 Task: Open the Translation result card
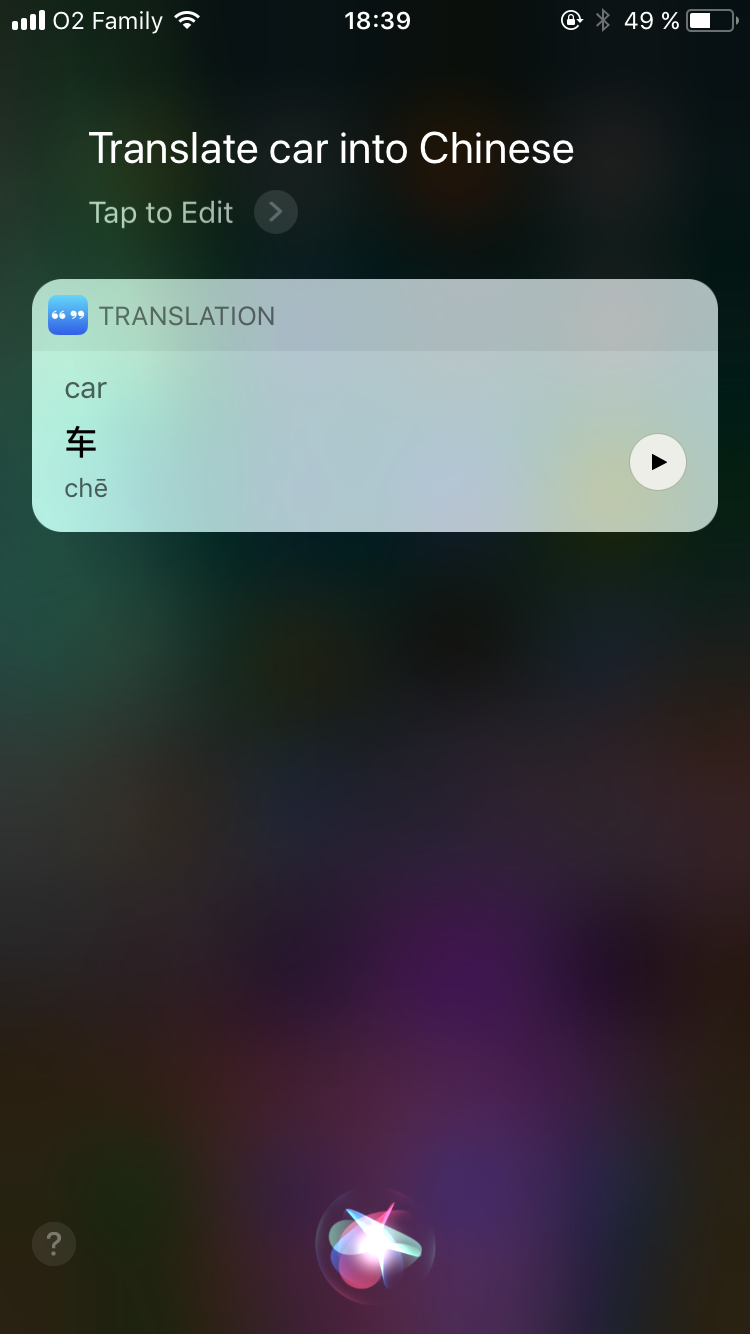pyautogui.click(x=340, y=440)
